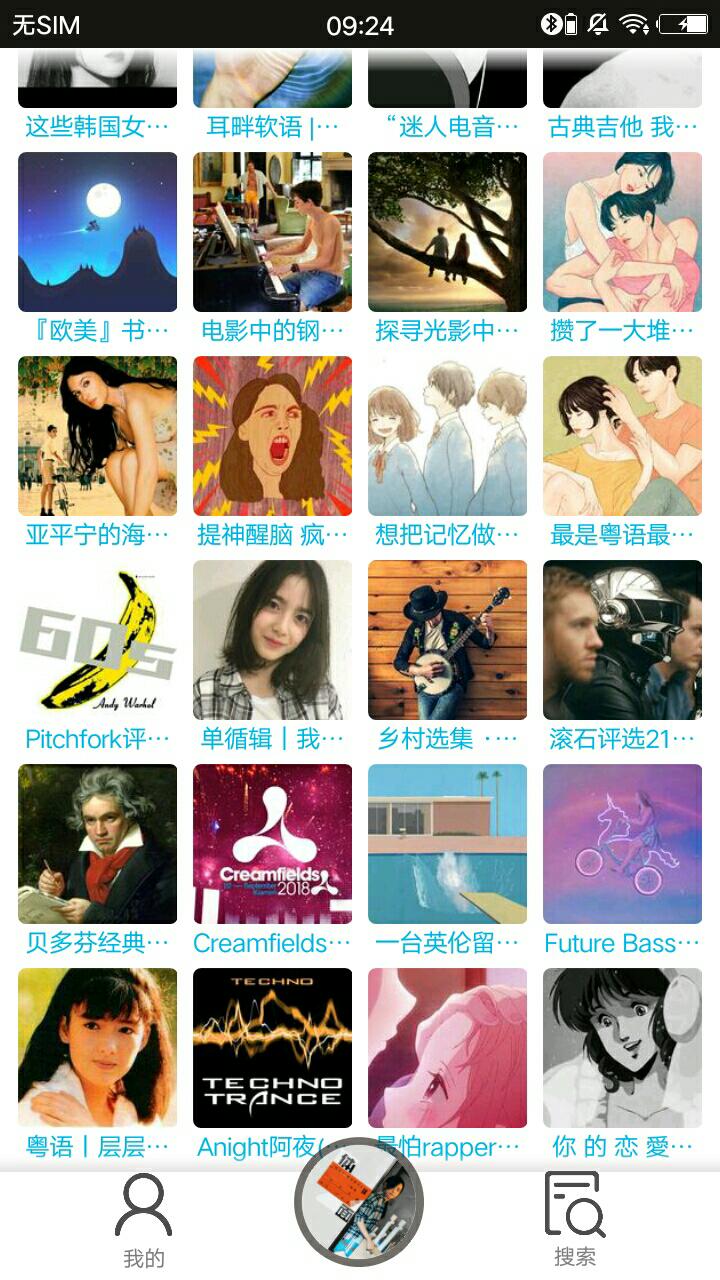720x1280 pixels.
Task: Select the moonlit night 『欧美』书 cover
Action: click(x=96, y=231)
